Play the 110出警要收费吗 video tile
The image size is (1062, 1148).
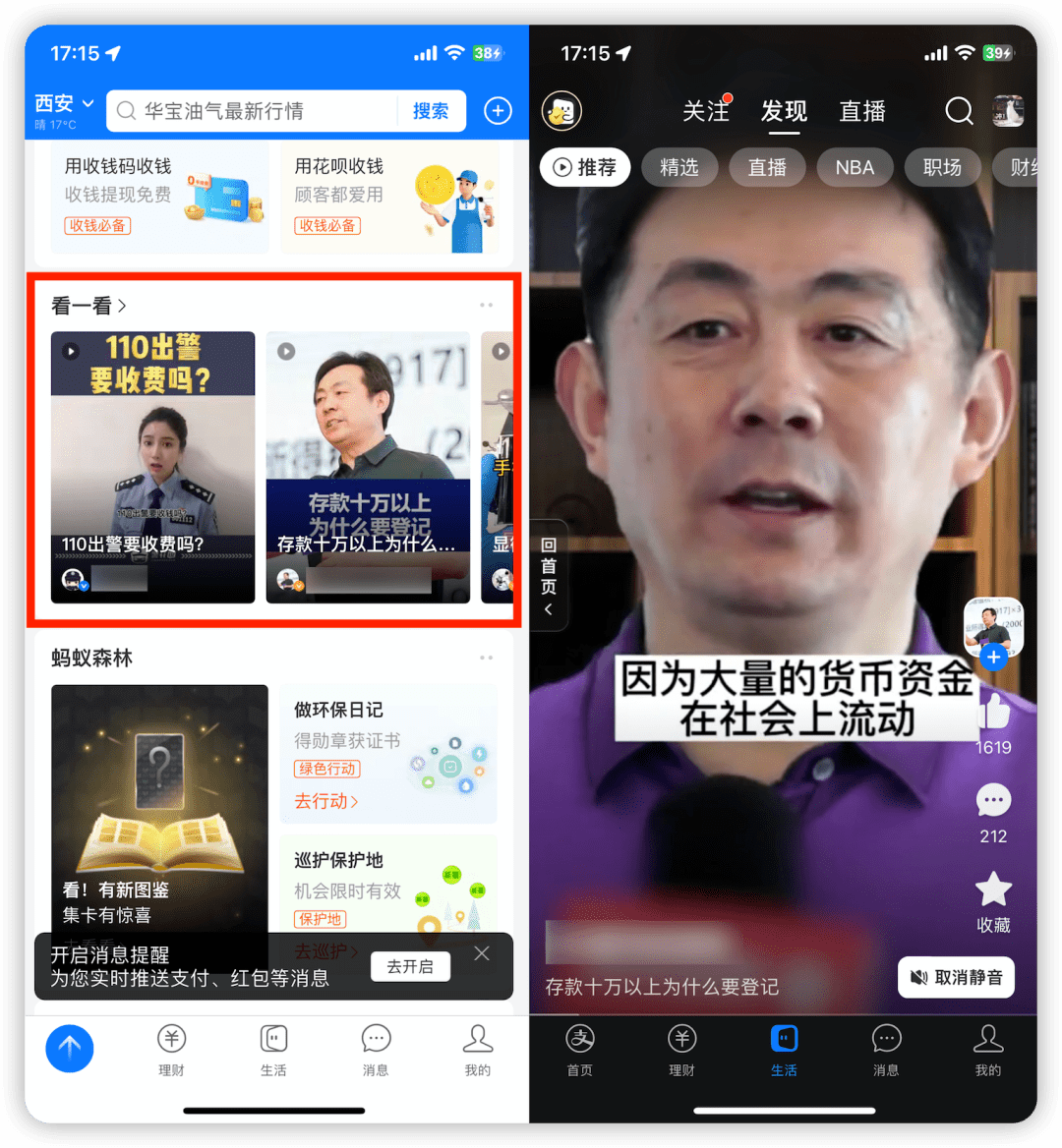click(152, 467)
